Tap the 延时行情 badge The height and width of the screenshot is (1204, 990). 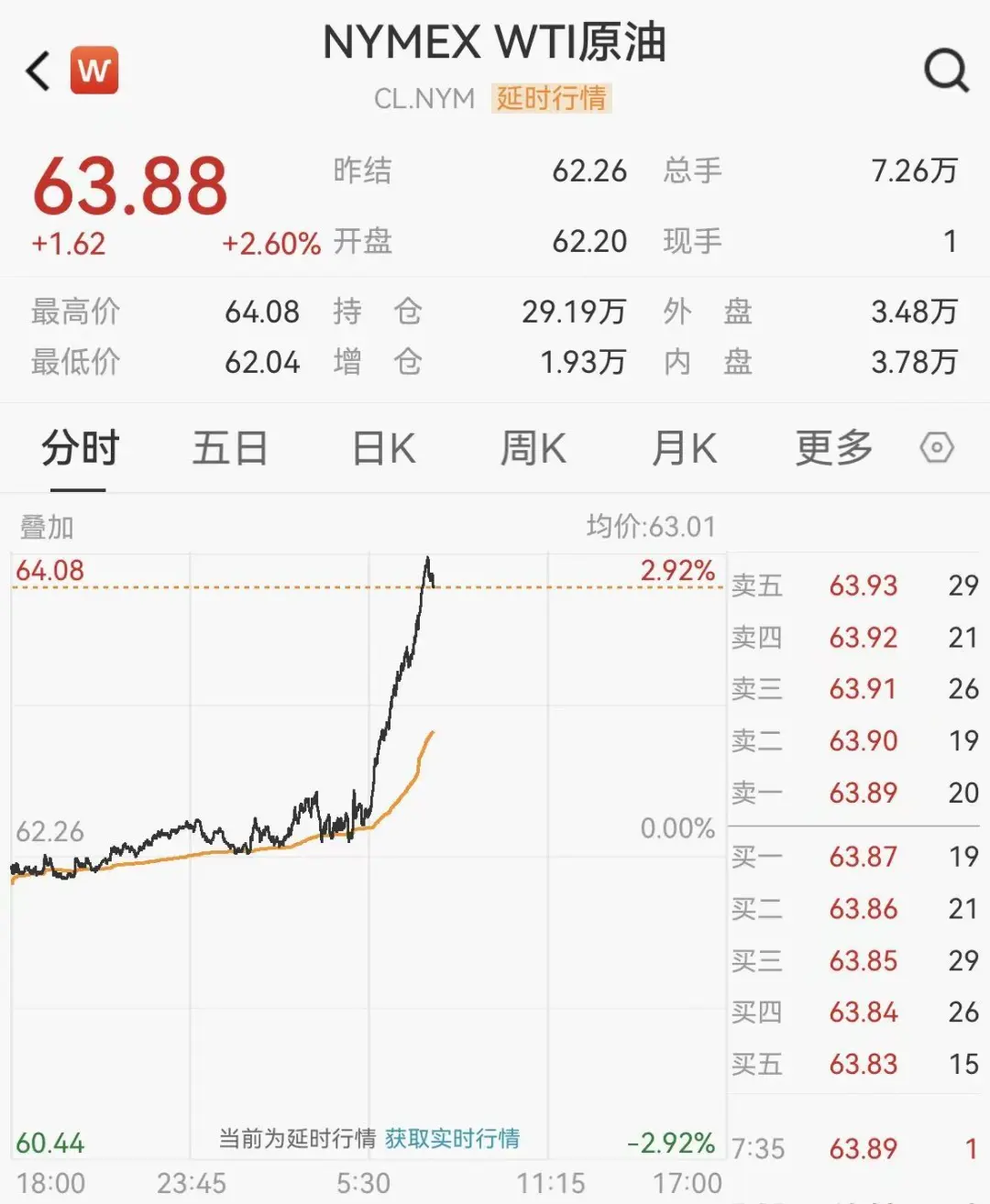pyautogui.click(x=552, y=98)
